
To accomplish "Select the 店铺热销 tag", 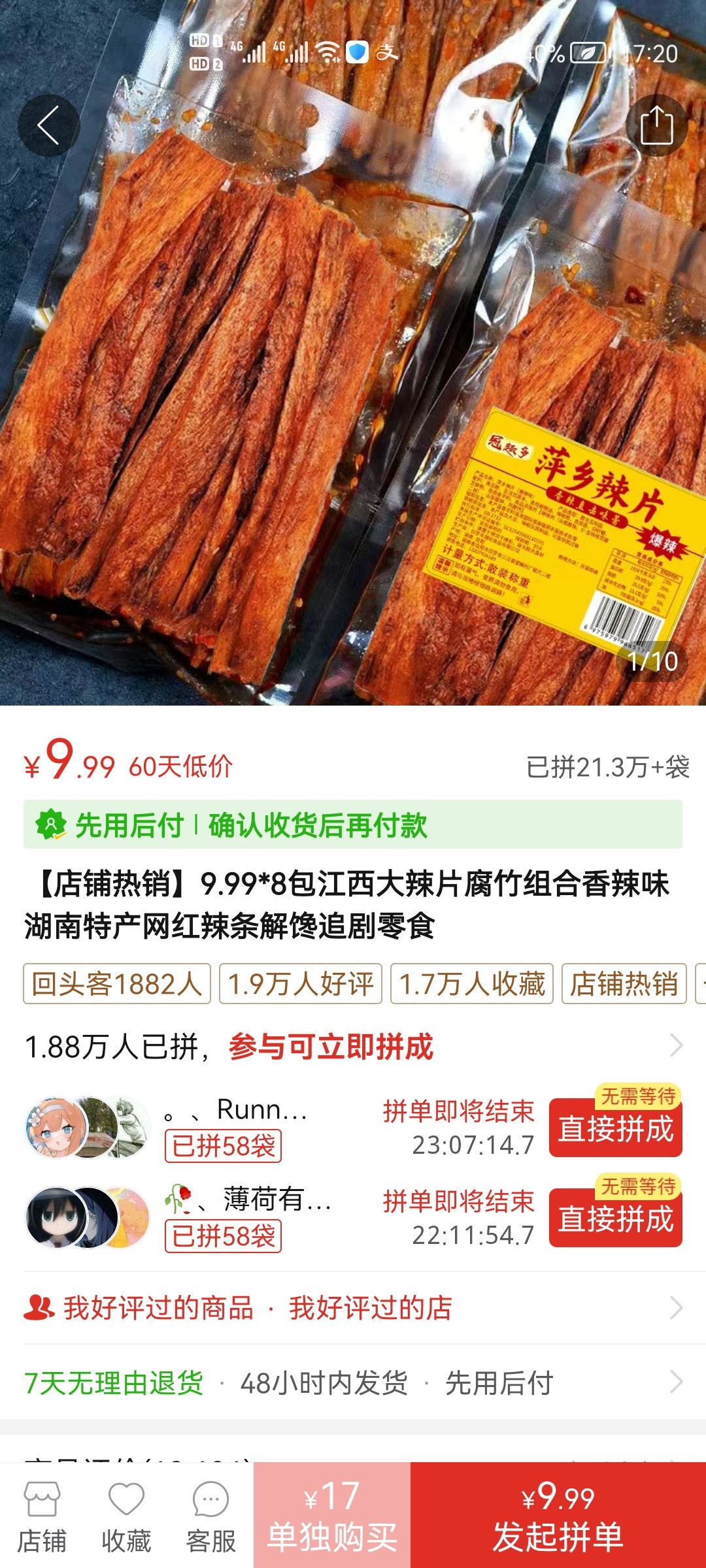I will (x=624, y=983).
